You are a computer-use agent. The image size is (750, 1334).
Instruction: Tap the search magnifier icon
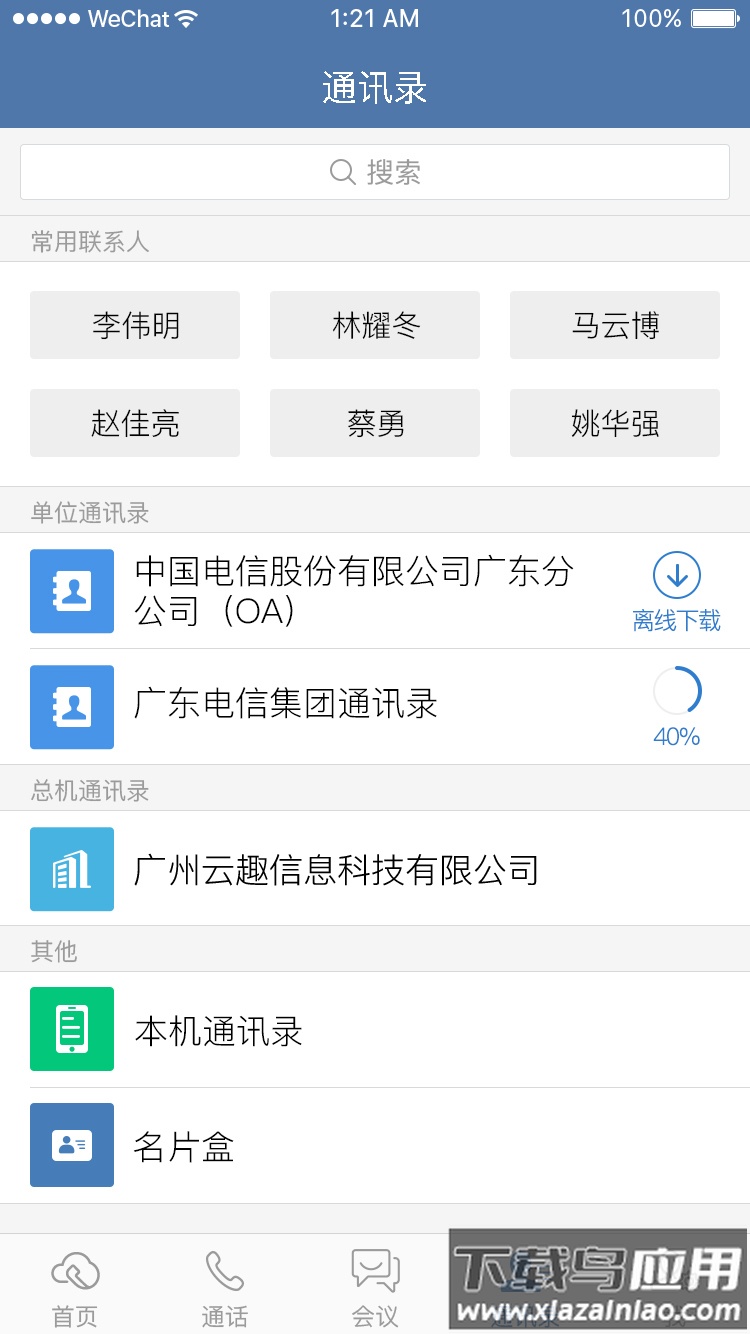[343, 172]
